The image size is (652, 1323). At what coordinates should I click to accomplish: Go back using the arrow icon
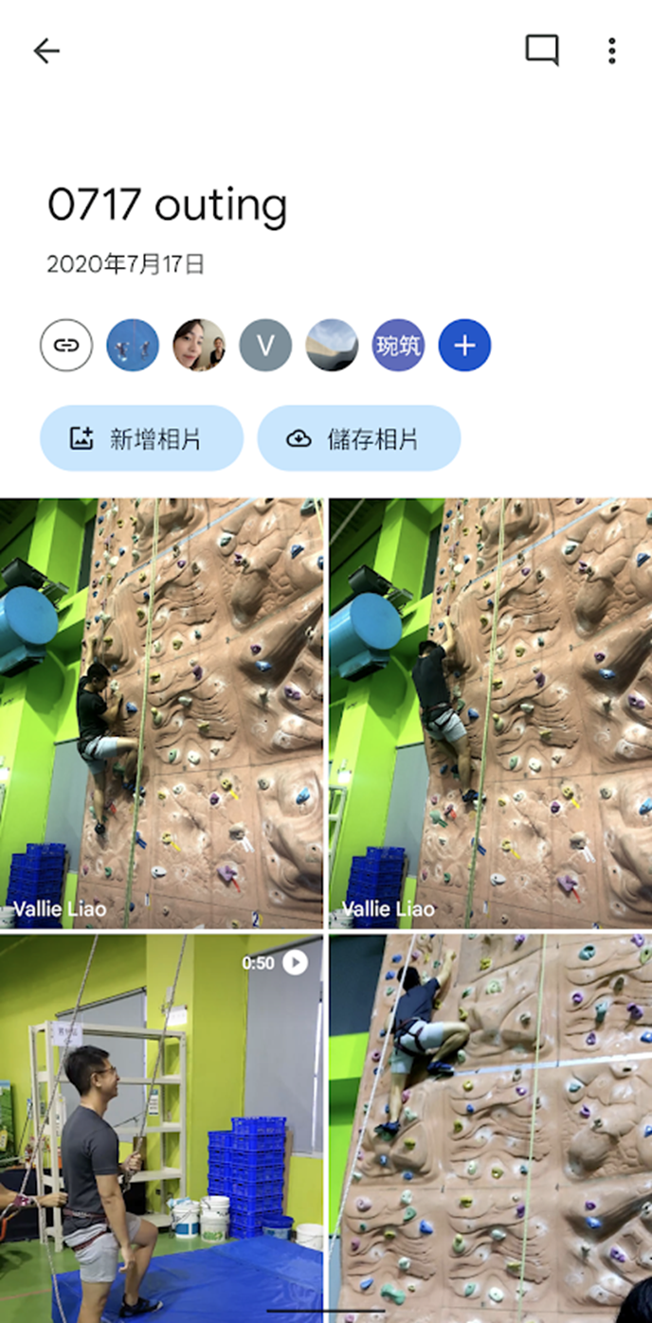[x=46, y=51]
